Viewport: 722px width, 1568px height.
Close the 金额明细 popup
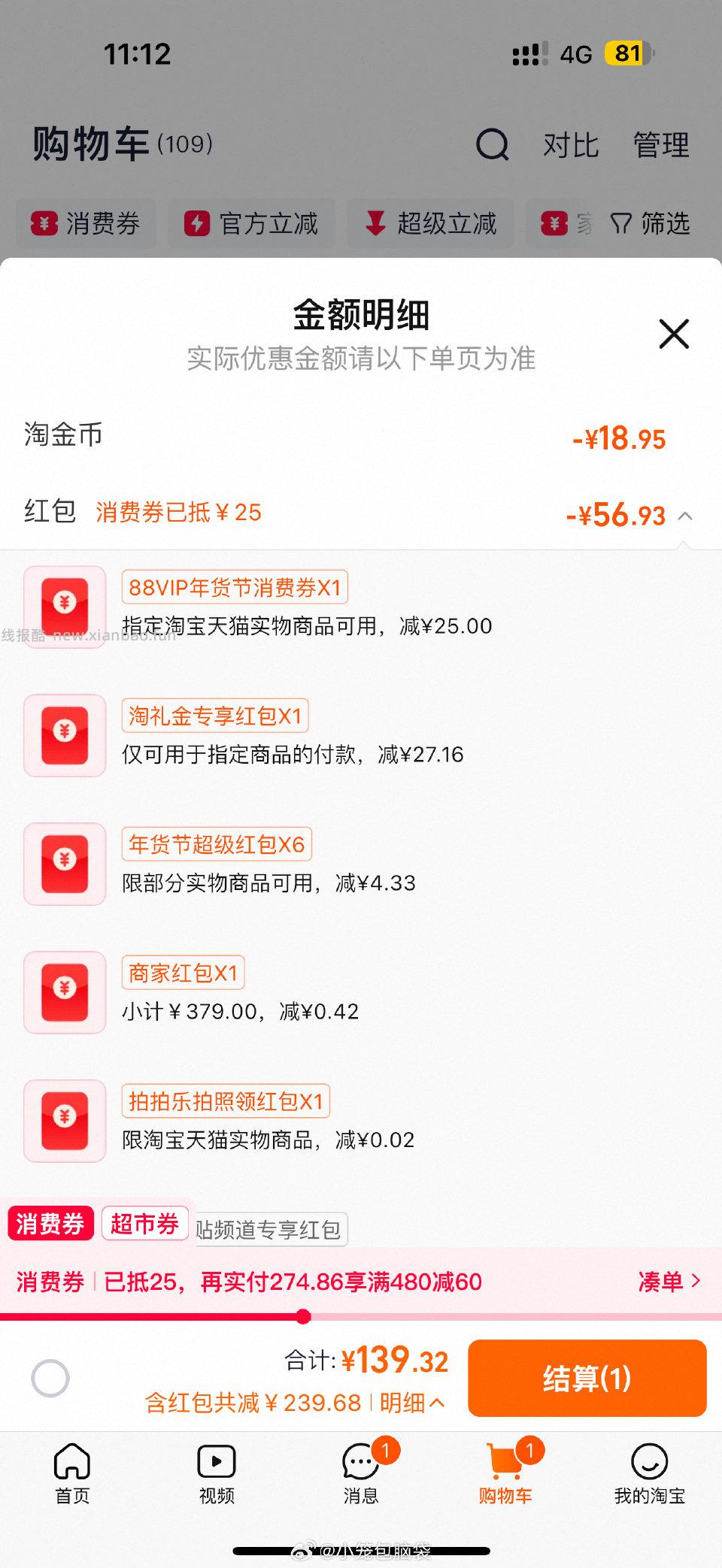pos(673,334)
